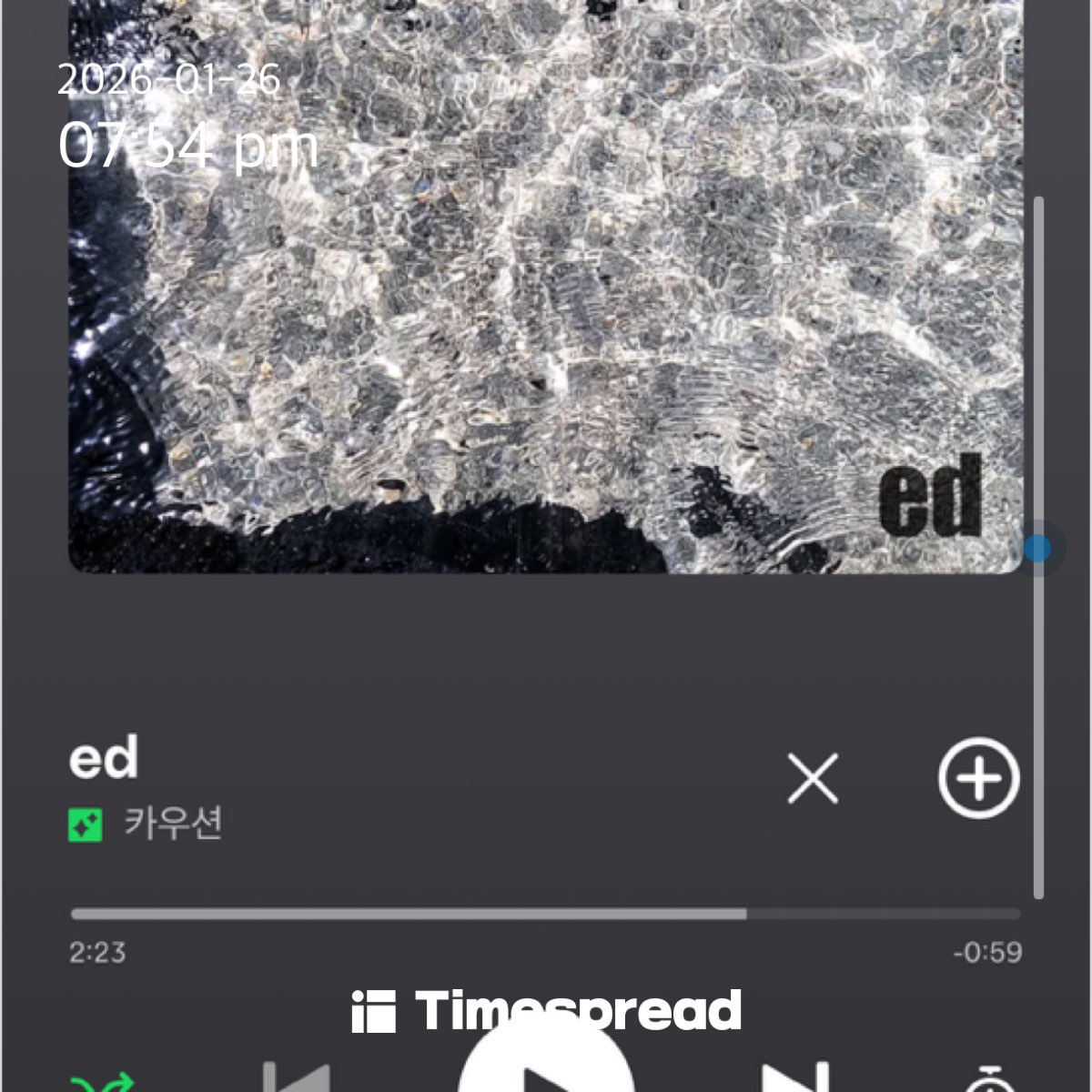1092x1092 pixels.
Task: Skip to the next track
Action: [x=796, y=1080]
